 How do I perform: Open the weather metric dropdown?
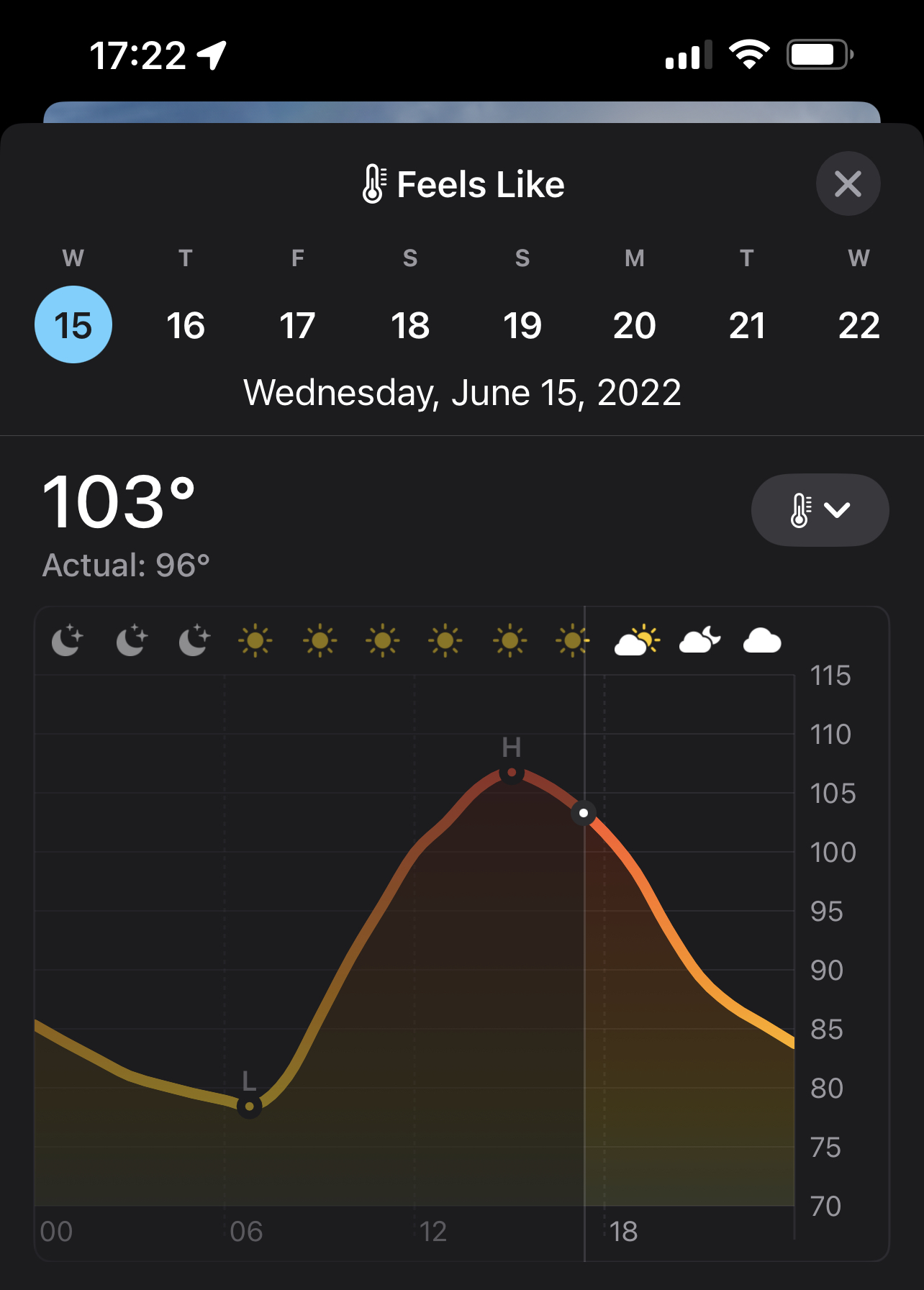pyautogui.click(x=820, y=510)
